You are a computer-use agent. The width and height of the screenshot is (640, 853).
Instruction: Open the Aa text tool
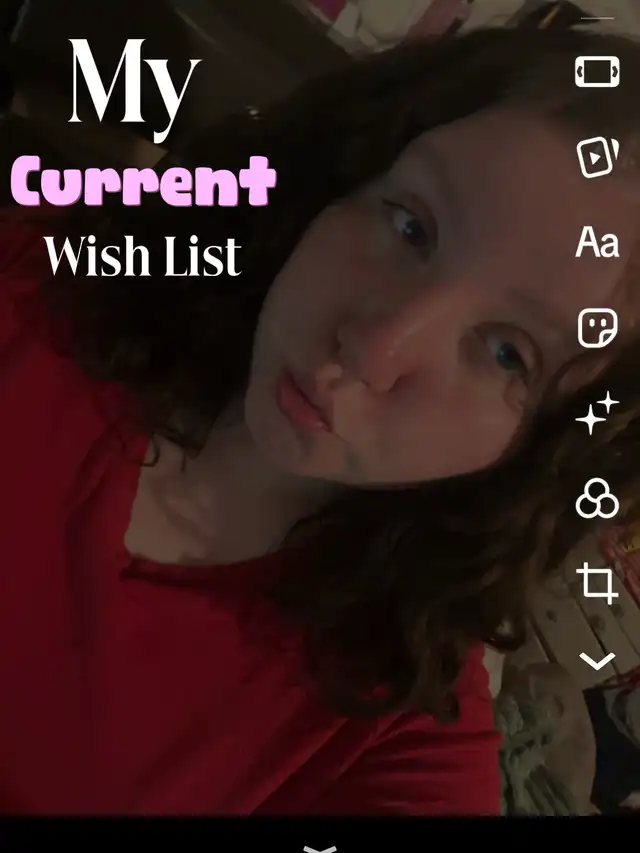click(597, 242)
